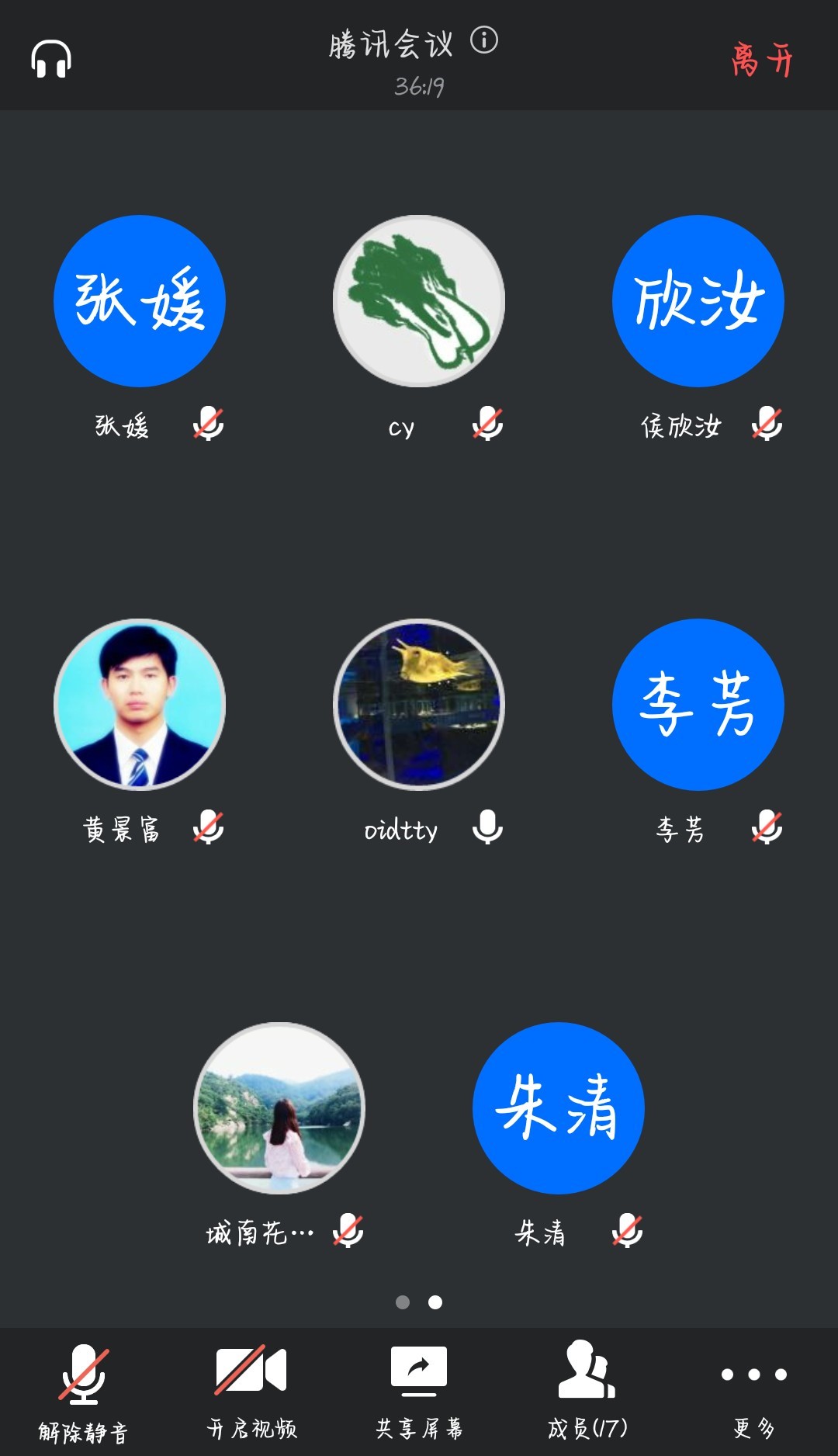Viewport: 838px width, 1456px height.
Task: Go to the first page indicator dot
Action: pyautogui.click(x=403, y=1302)
